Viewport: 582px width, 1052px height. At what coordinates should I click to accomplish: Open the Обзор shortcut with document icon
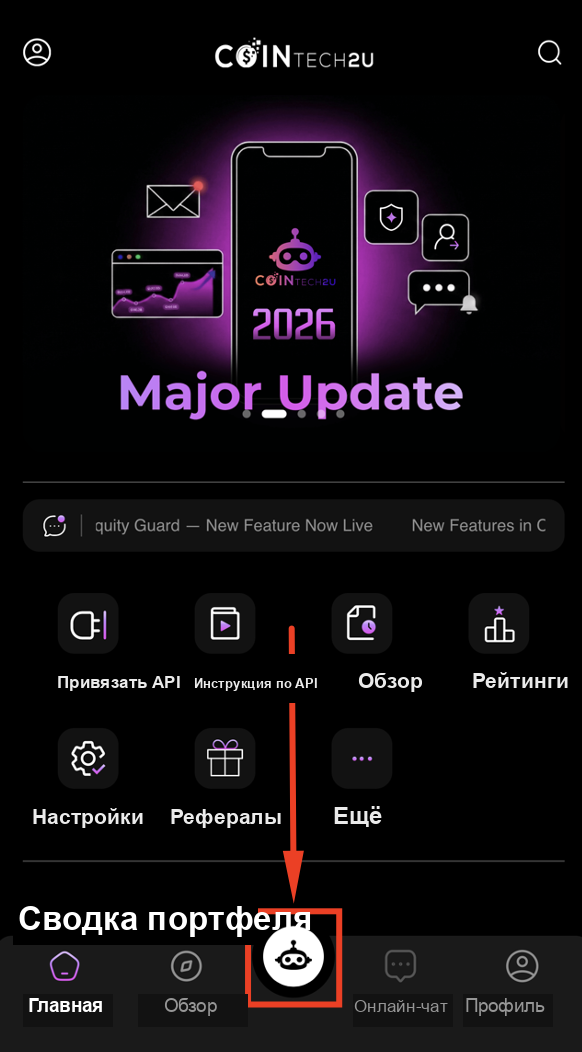[362, 624]
